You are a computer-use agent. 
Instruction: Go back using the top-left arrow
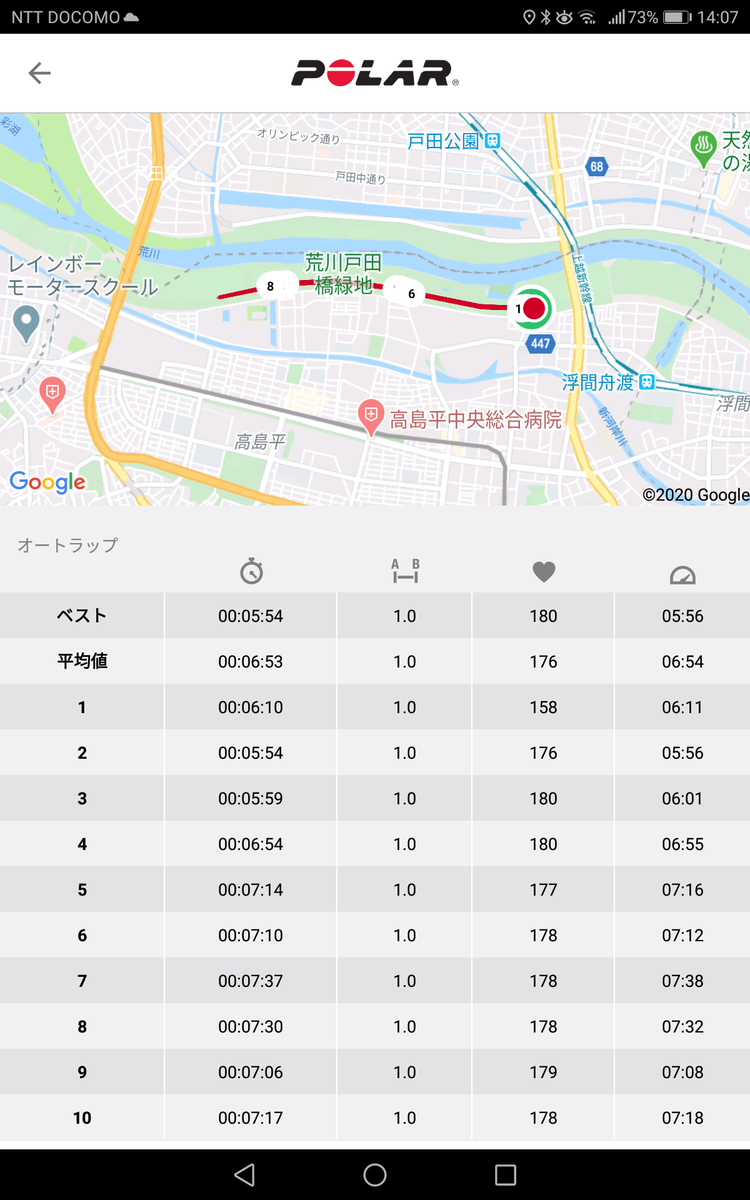click(39, 73)
